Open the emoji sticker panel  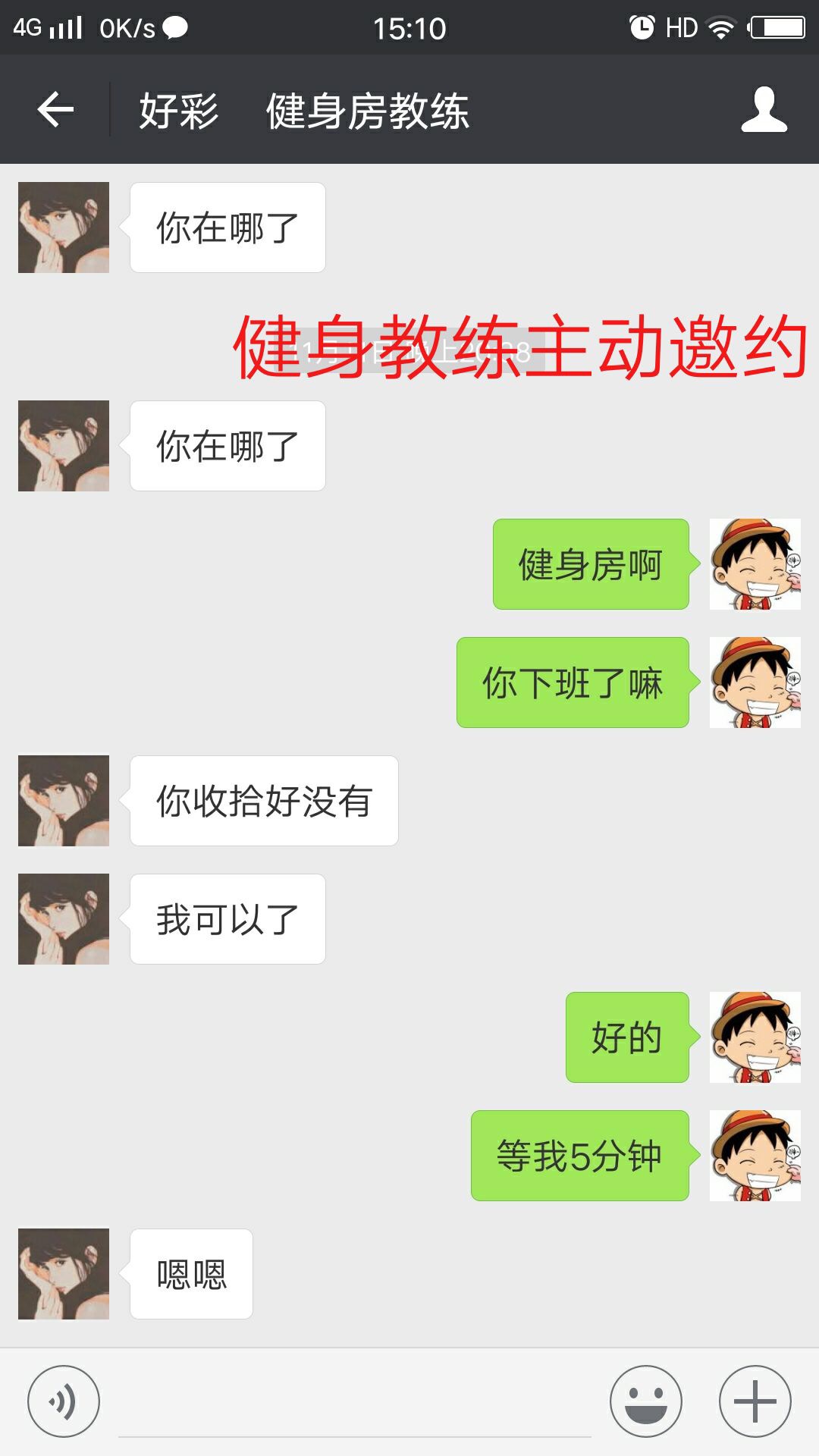point(646,1401)
